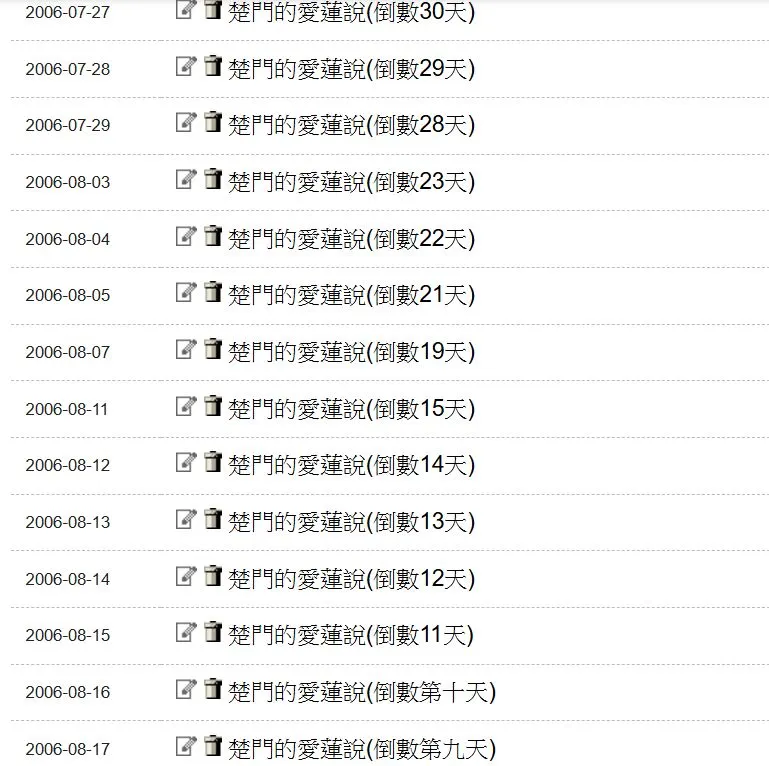
Task: Open the article 倒數29天
Action: (x=351, y=69)
